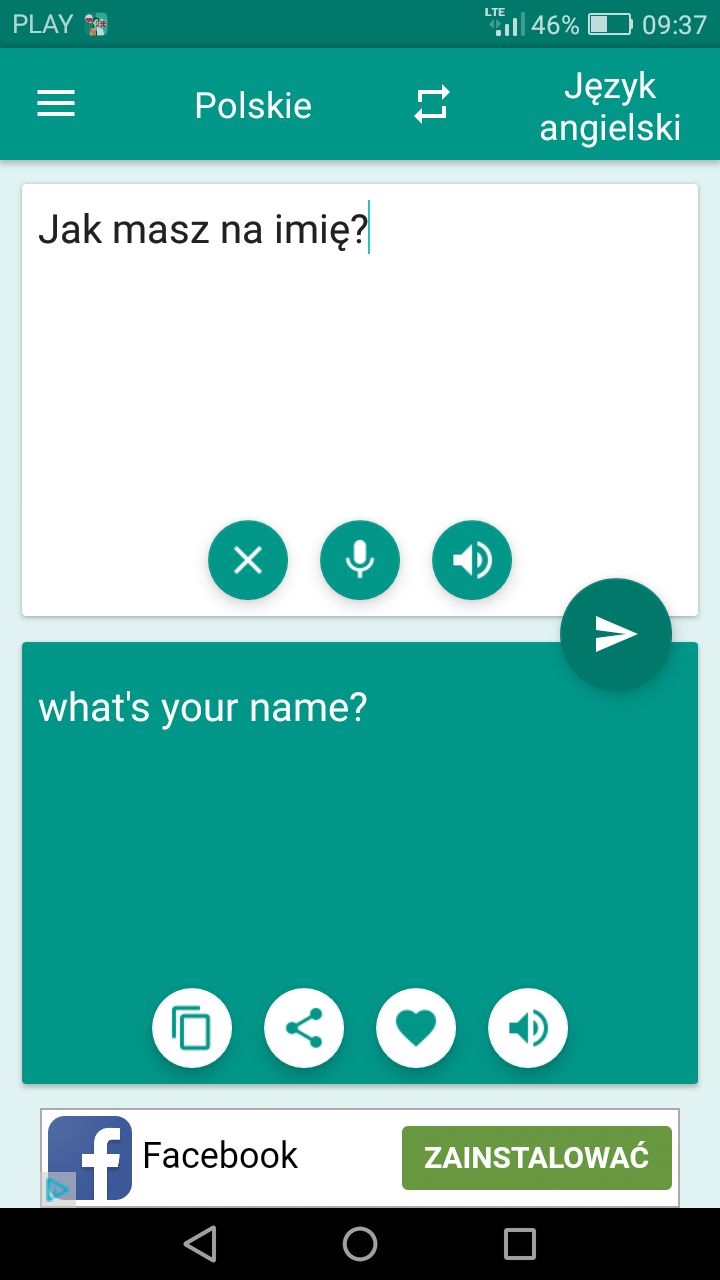Start voice input with the microphone
720x1280 pixels.
pyautogui.click(x=360, y=560)
